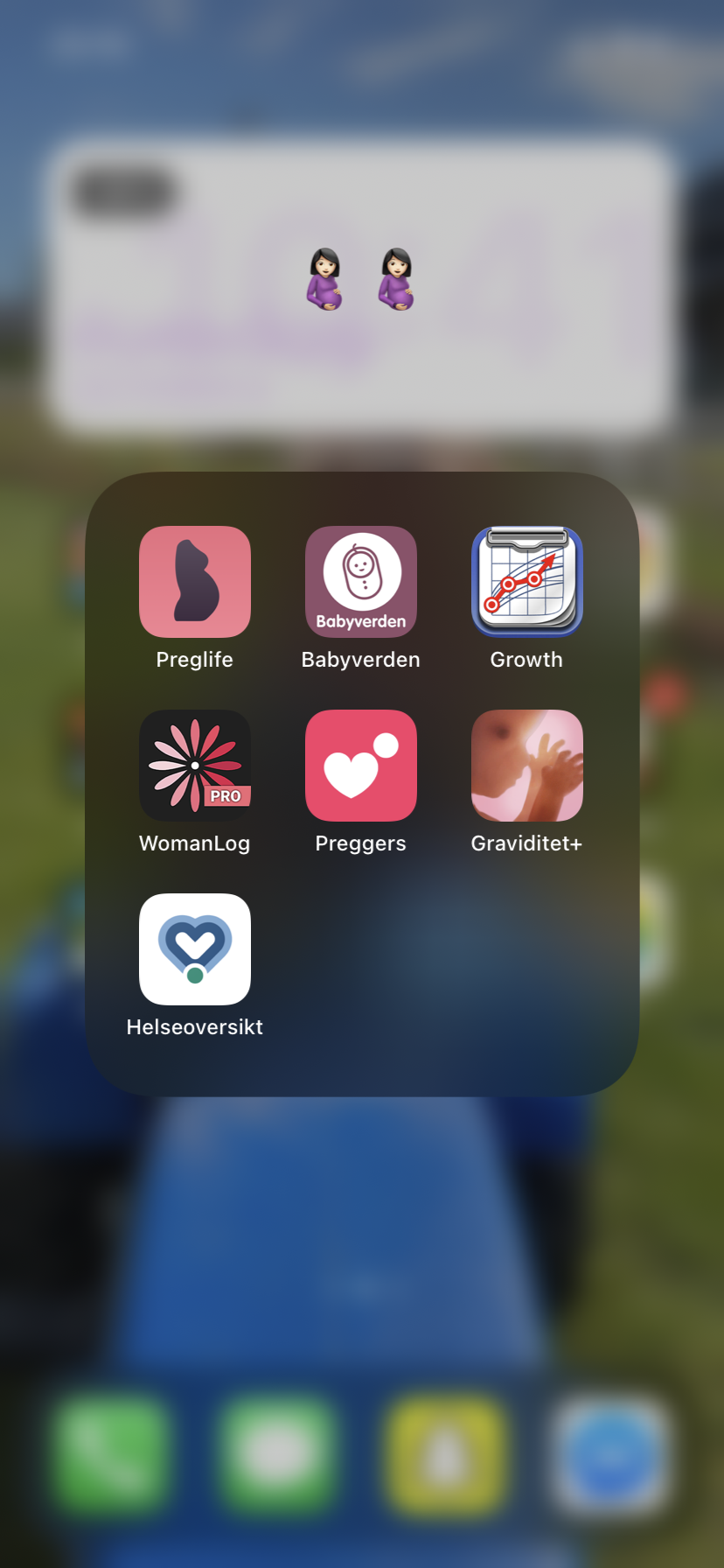Launch WomanLog Pro
Screen dimensions: 724x1568
click(x=194, y=766)
